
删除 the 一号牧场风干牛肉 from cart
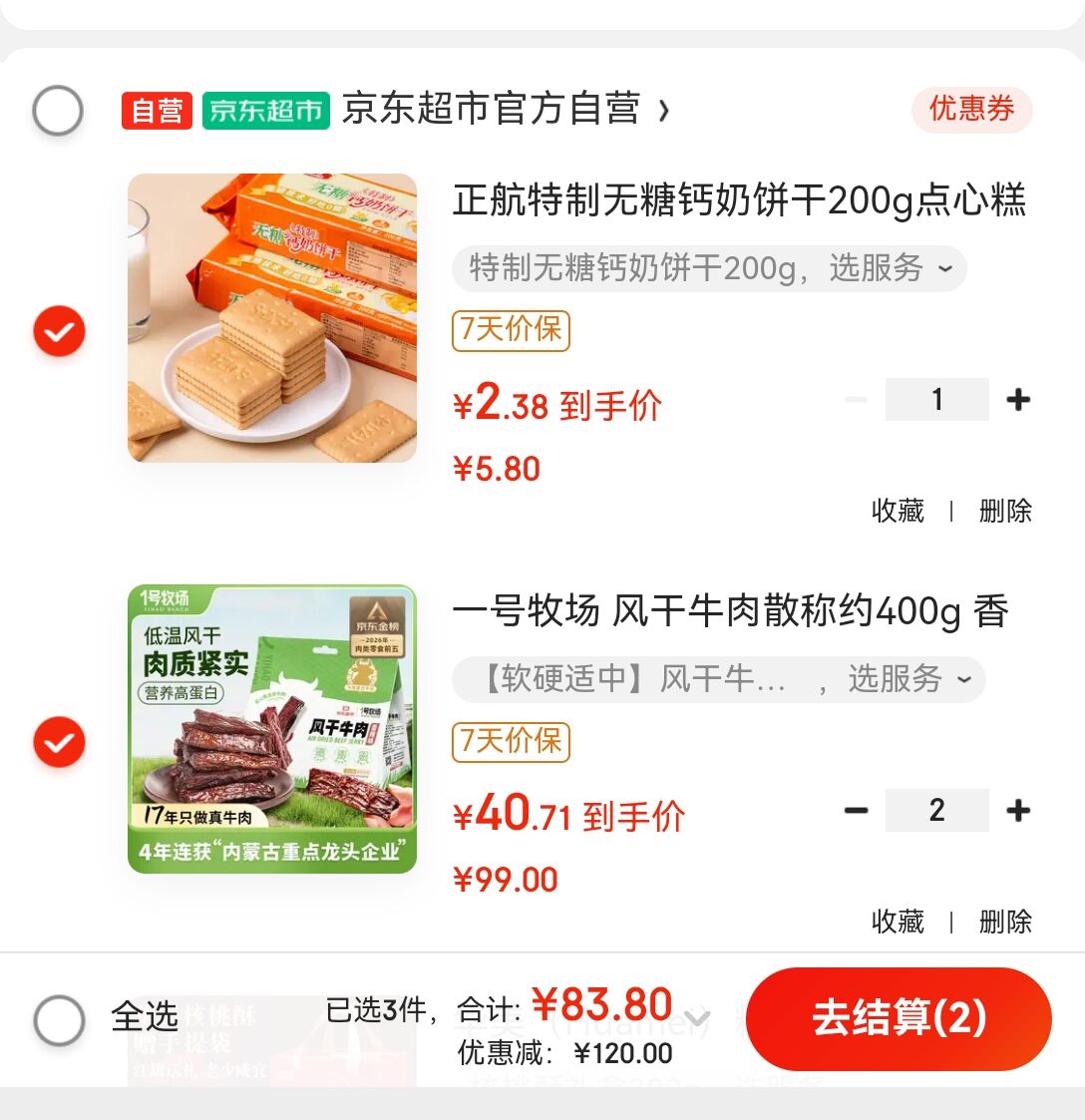(1005, 922)
